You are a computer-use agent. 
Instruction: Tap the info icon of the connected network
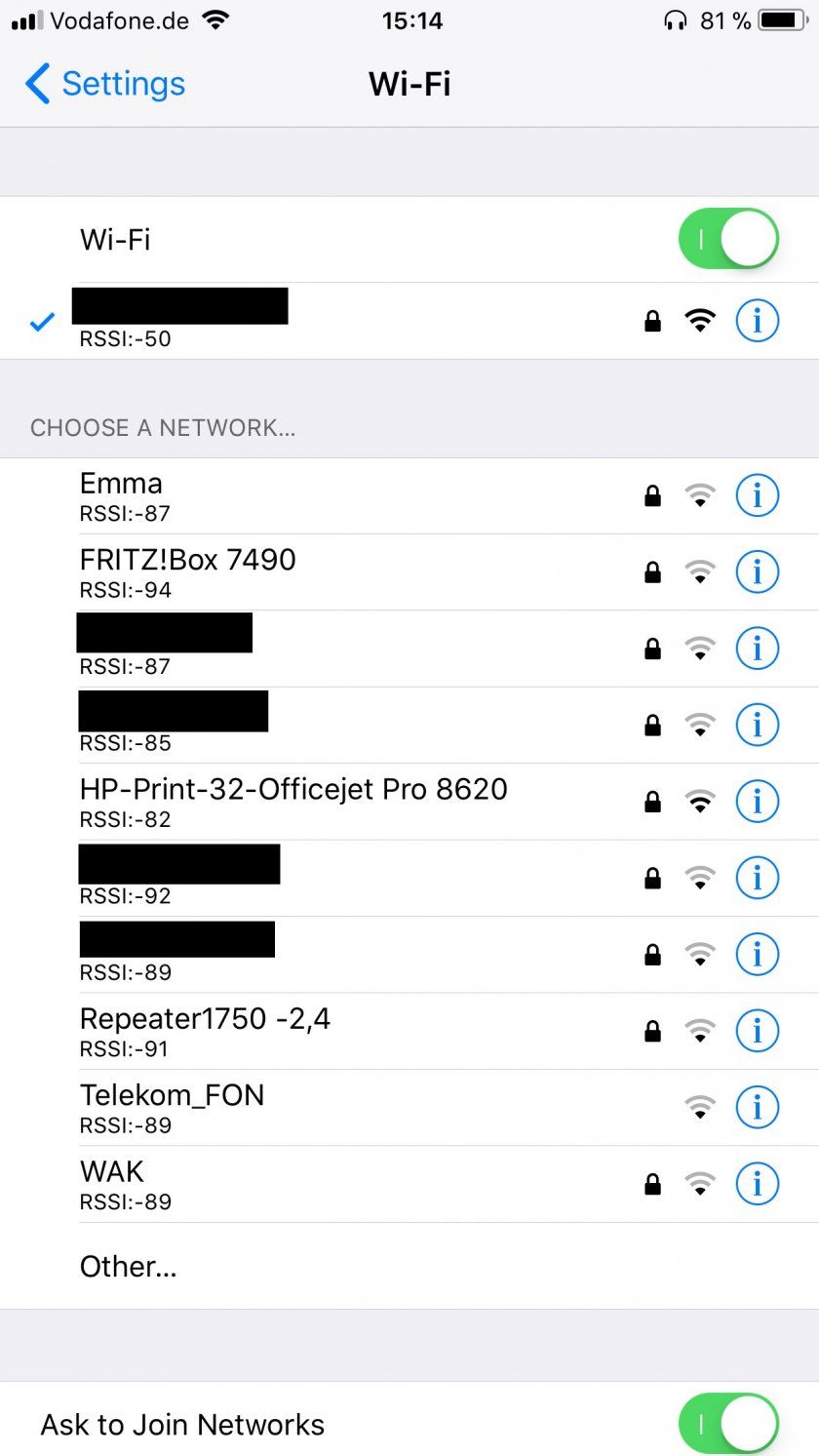tap(757, 320)
